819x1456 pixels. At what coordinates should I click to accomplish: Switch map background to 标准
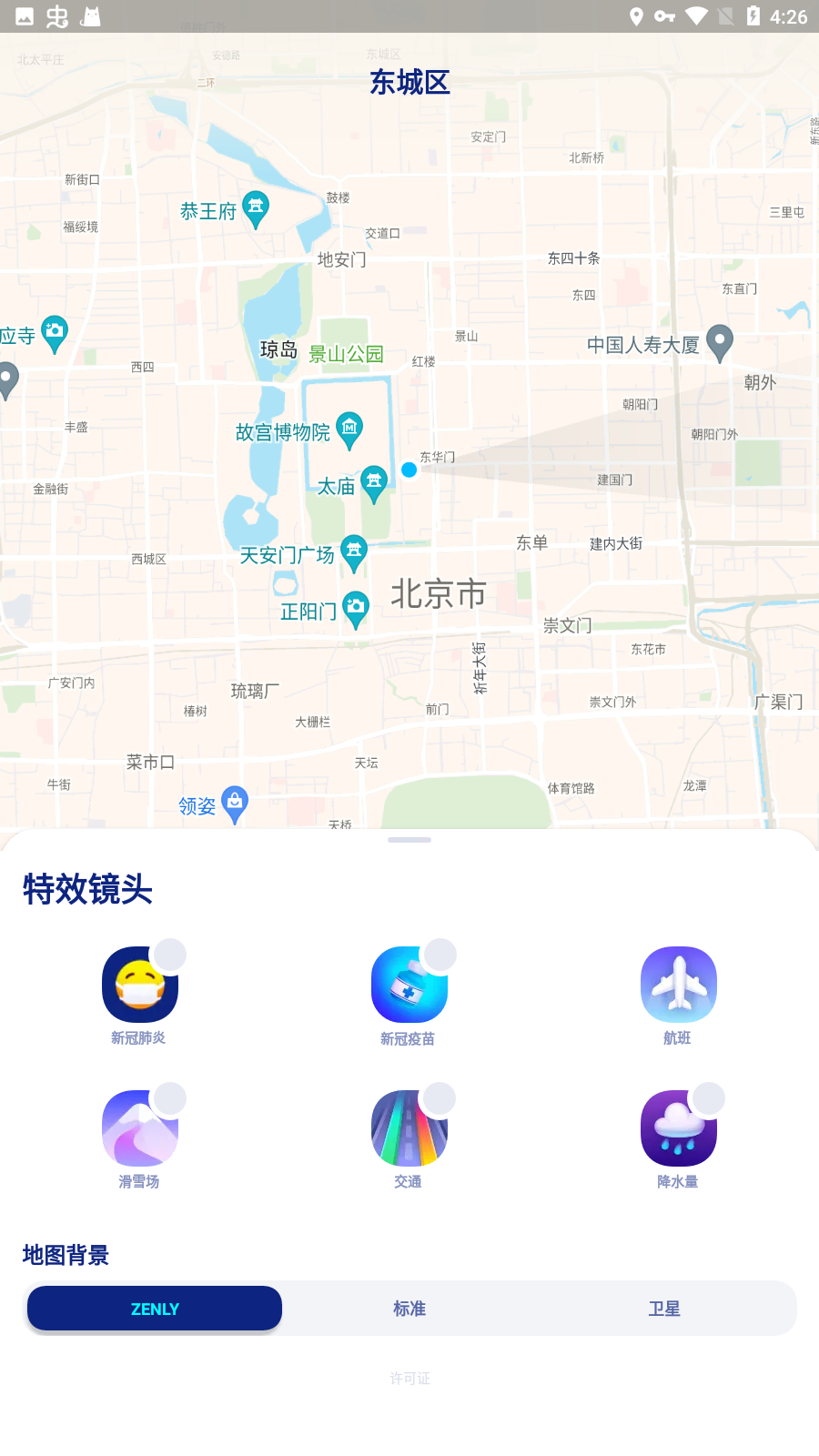click(x=409, y=1308)
